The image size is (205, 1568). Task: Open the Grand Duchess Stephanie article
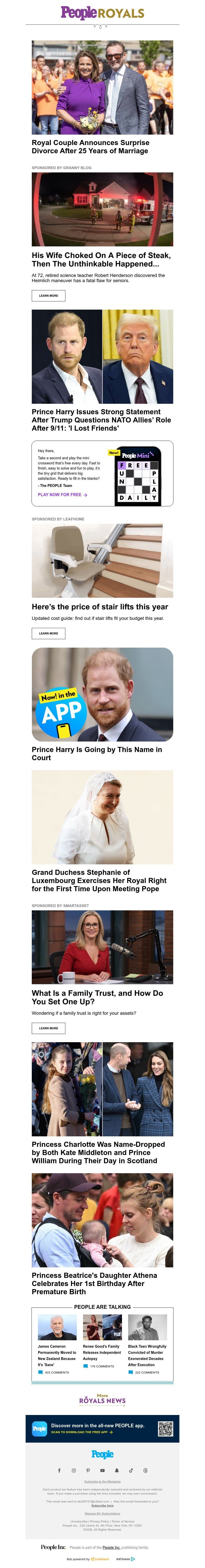click(x=99, y=880)
